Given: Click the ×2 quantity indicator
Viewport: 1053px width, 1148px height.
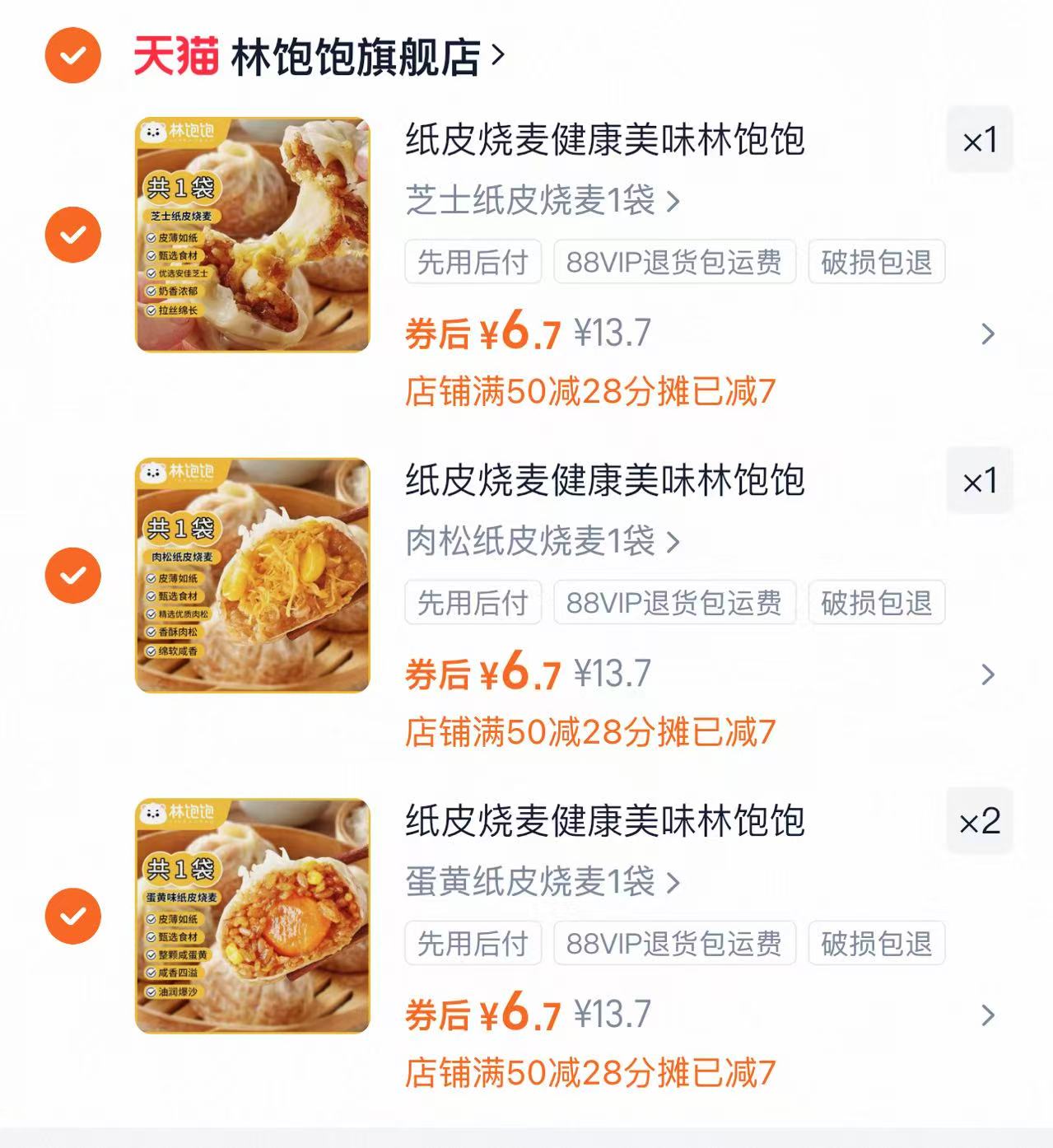Looking at the screenshot, I should (x=981, y=821).
